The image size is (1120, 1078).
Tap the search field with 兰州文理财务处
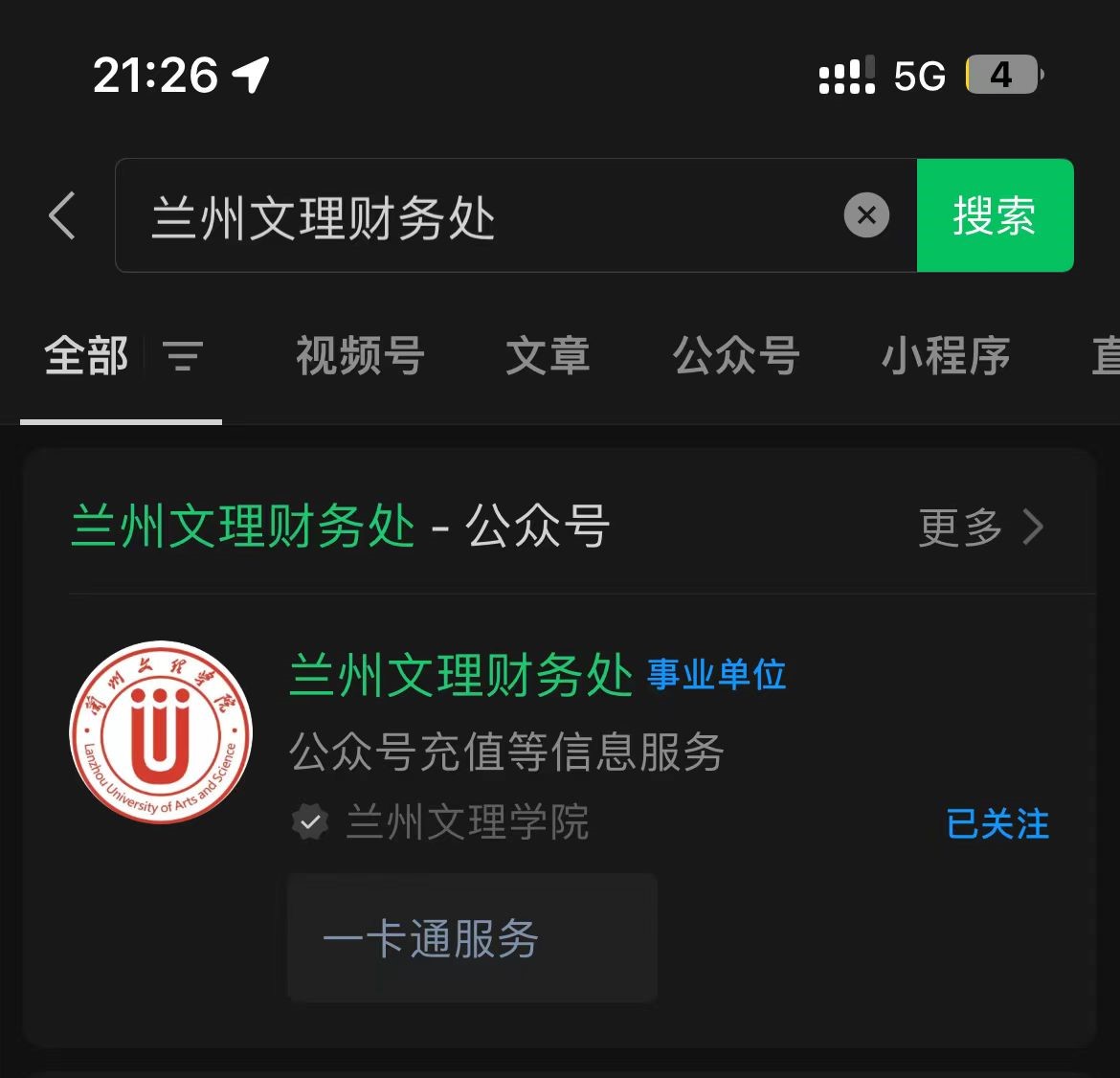pyautogui.click(x=479, y=216)
